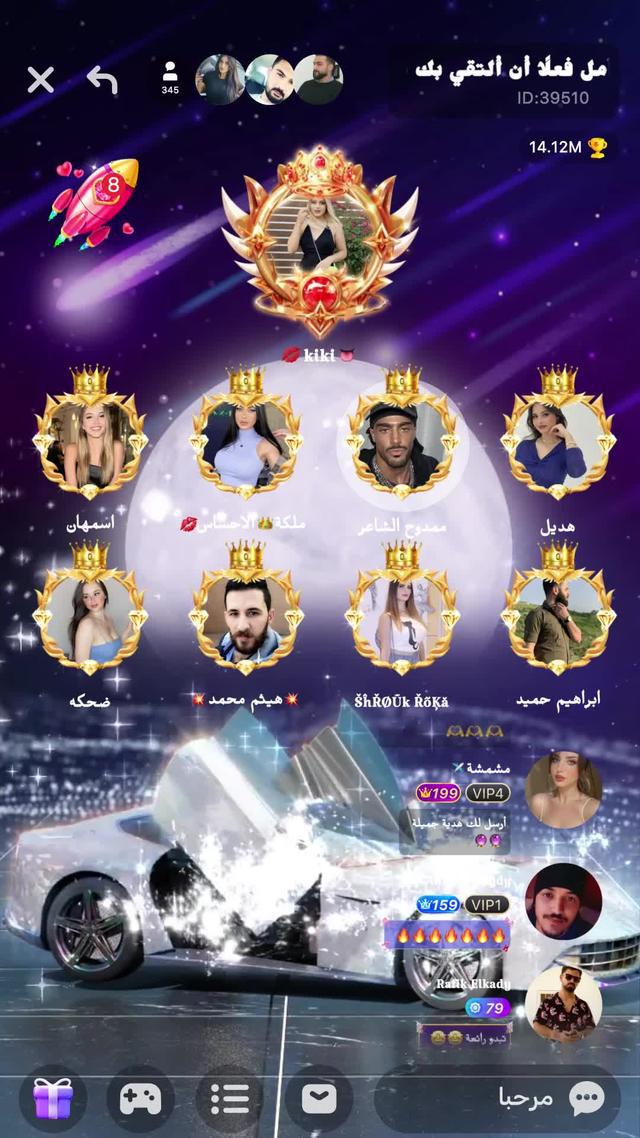This screenshot has width=640, height=1138.
Task: Tap the rocket level 8 icon
Action: (96, 200)
